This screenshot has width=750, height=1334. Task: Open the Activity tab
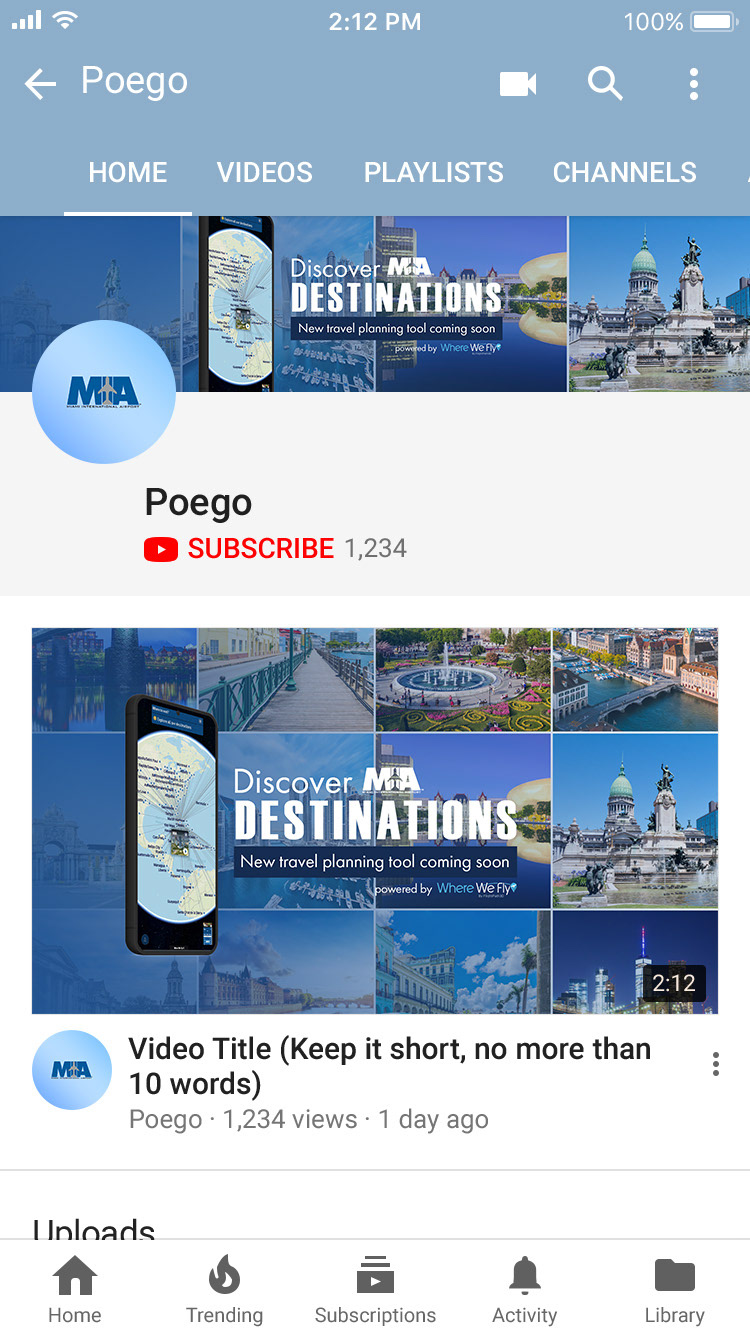(525, 1290)
